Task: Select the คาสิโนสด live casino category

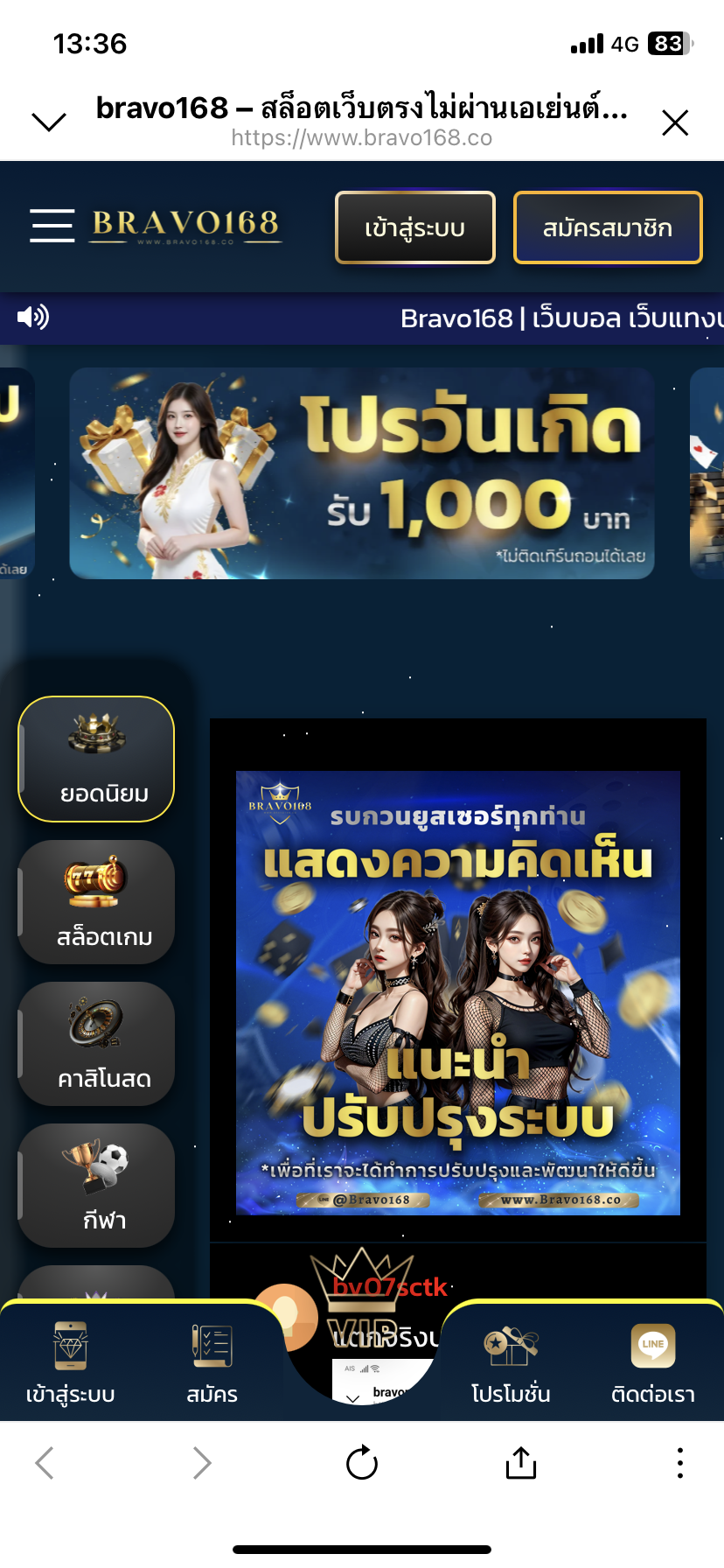Action: 96,1044
